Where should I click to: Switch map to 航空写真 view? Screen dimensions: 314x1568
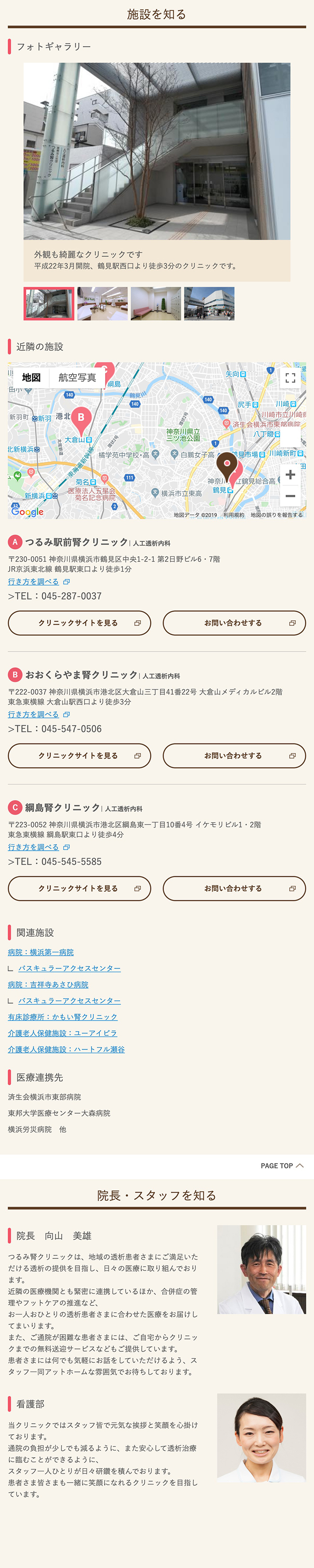(x=77, y=377)
